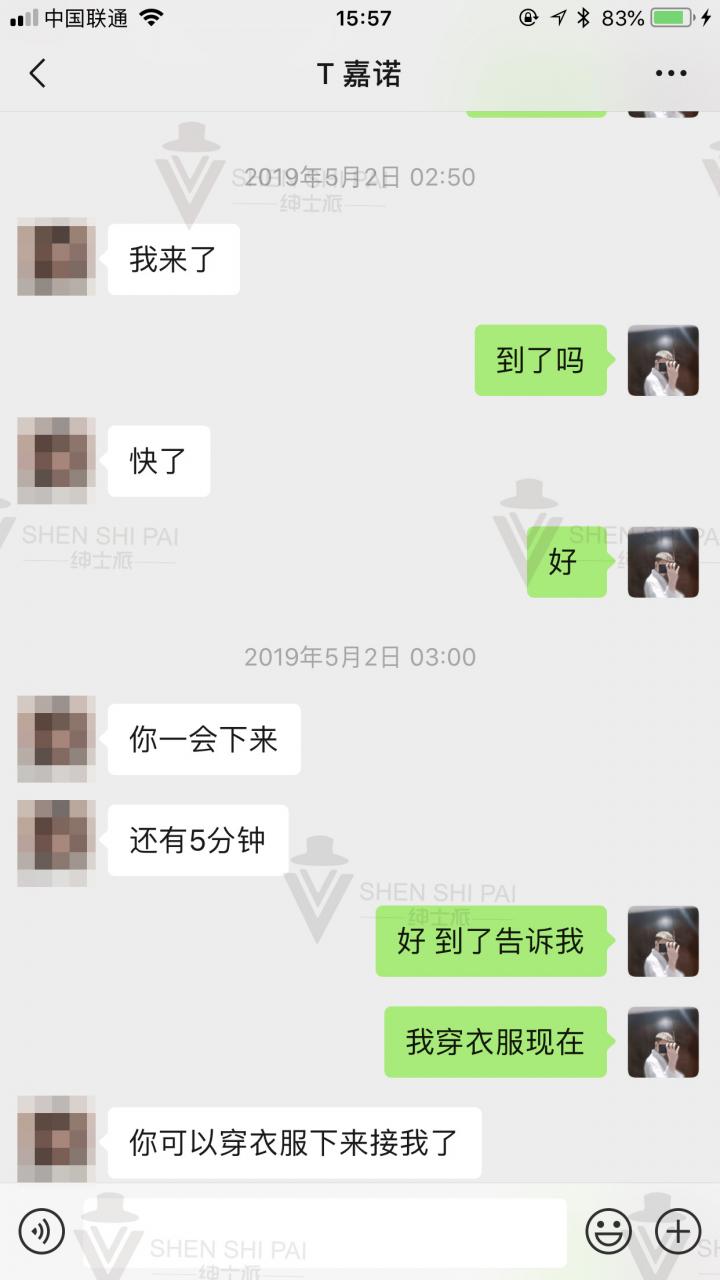The image size is (720, 1280).
Task: Select the message bubble 我来了
Action: tap(172, 258)
